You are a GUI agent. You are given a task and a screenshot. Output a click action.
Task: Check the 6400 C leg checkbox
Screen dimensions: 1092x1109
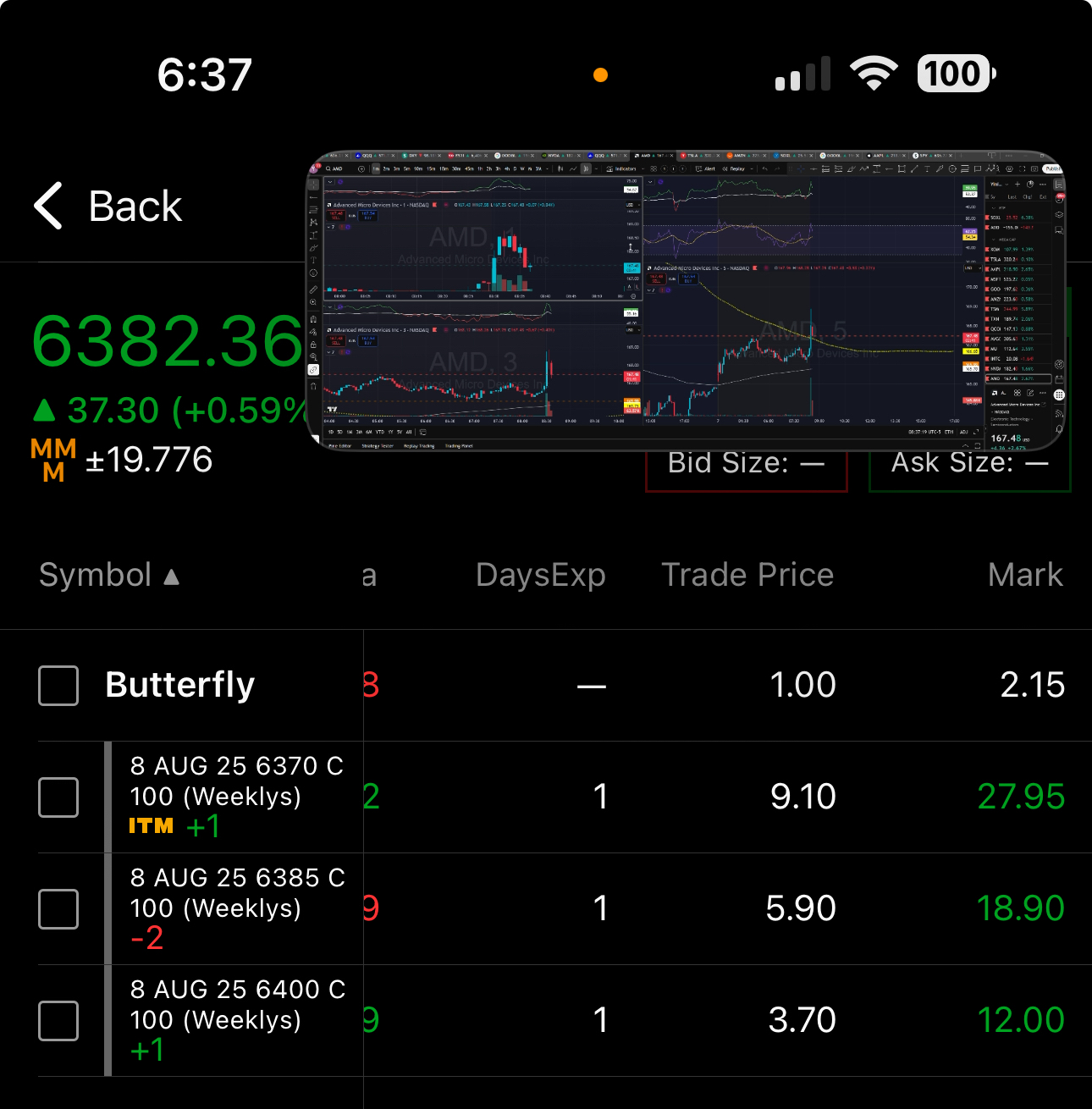(x=58, y=1020)
